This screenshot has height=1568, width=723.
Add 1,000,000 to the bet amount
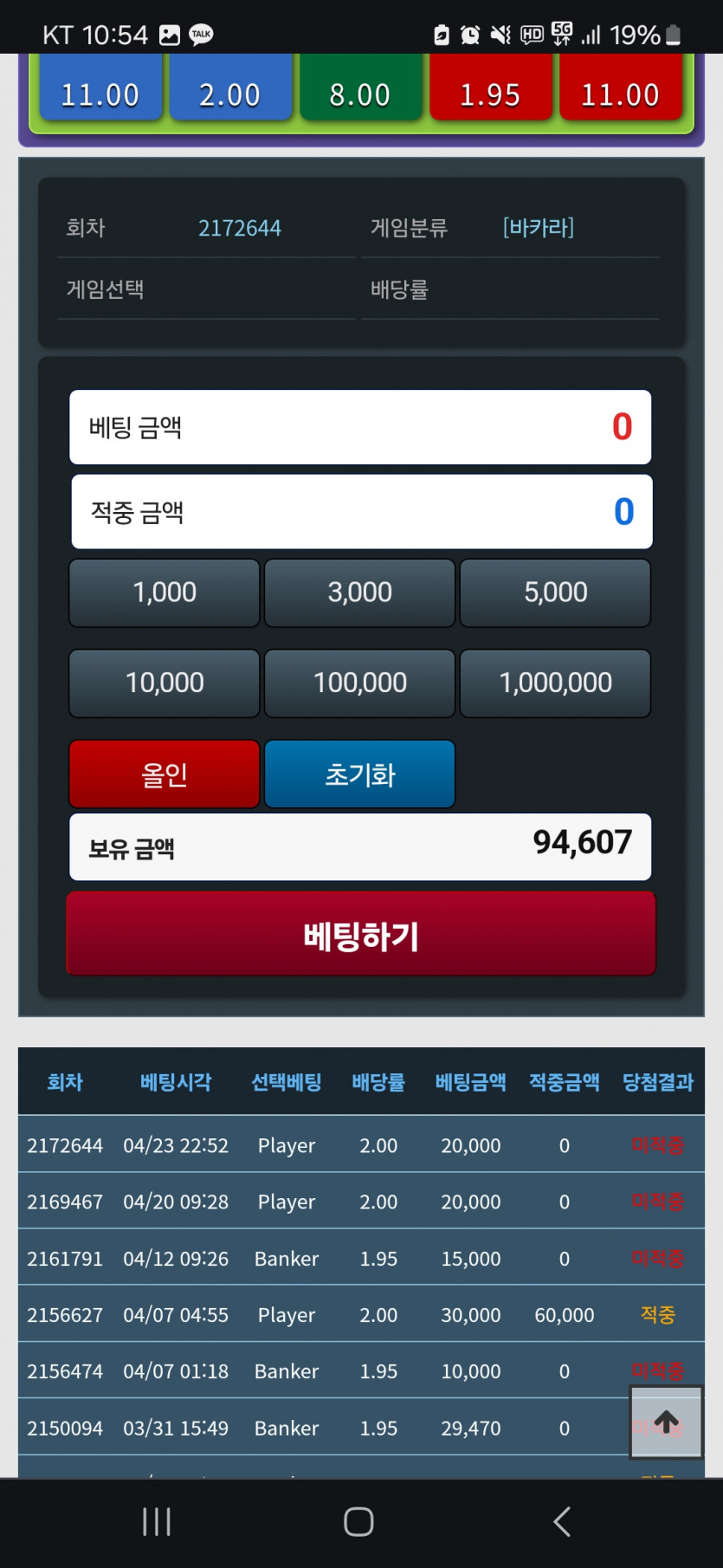[555, 683]
